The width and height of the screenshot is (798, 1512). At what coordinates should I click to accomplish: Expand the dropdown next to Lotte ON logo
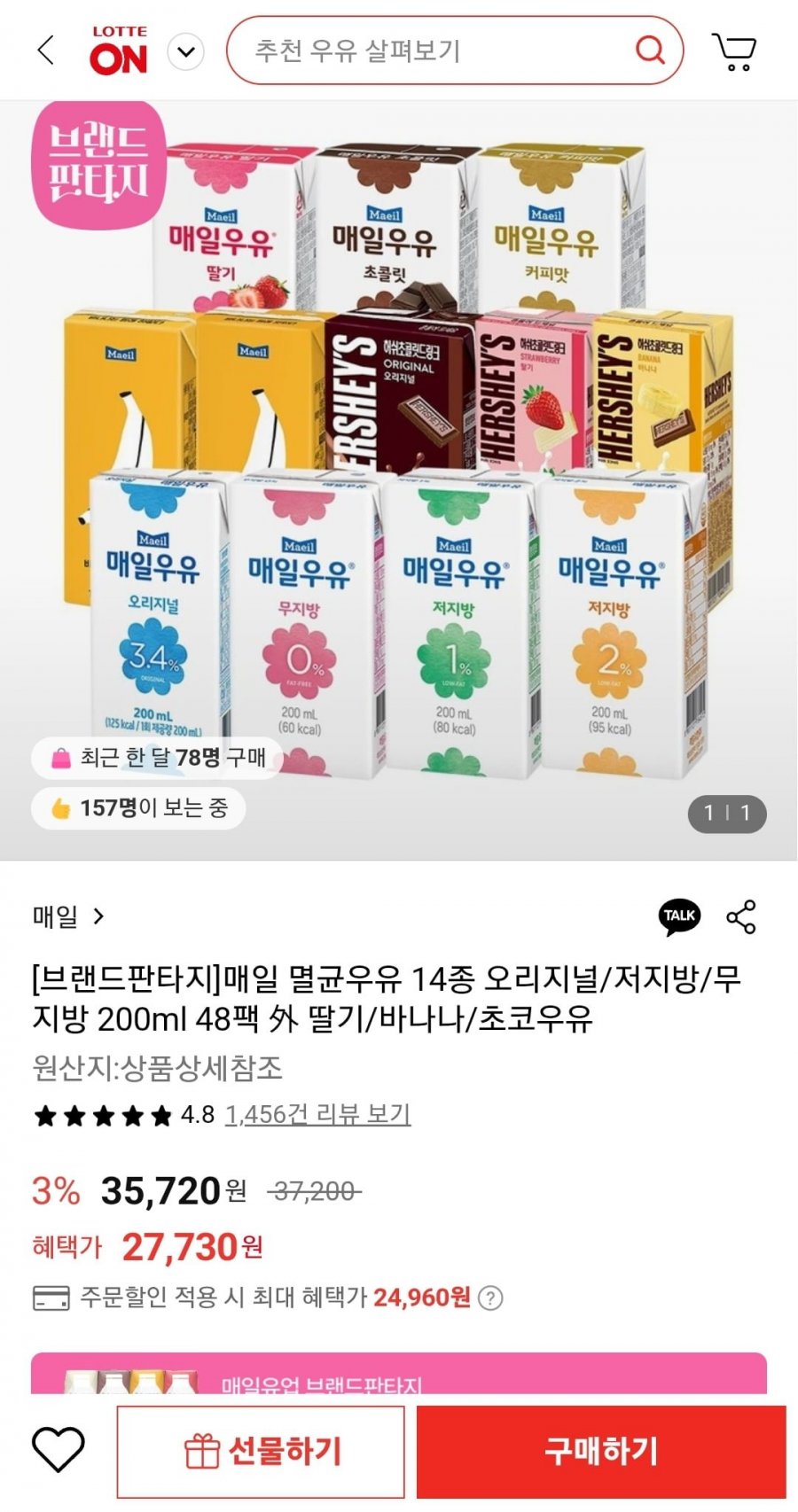click(186, 51)
